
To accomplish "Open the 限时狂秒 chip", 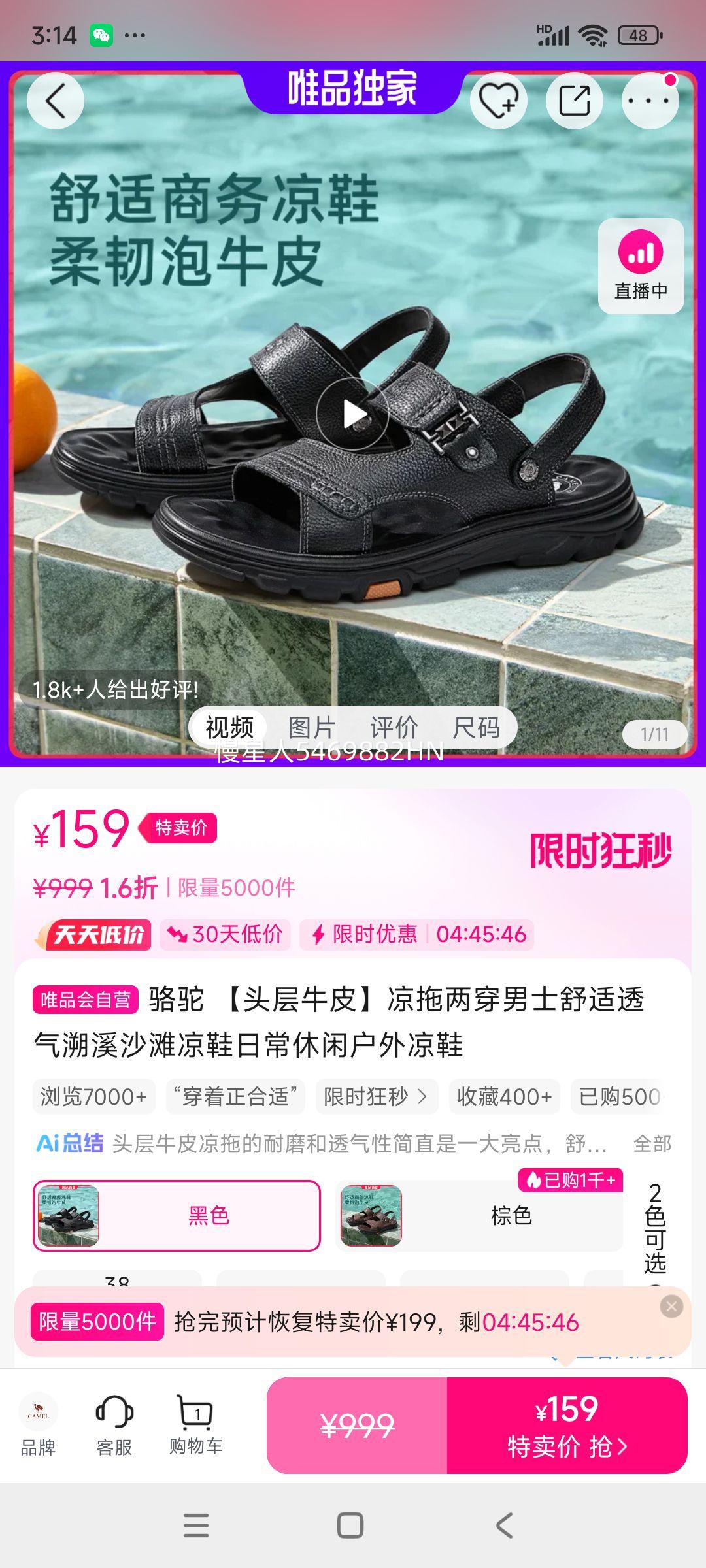I will pos(376,1096).
